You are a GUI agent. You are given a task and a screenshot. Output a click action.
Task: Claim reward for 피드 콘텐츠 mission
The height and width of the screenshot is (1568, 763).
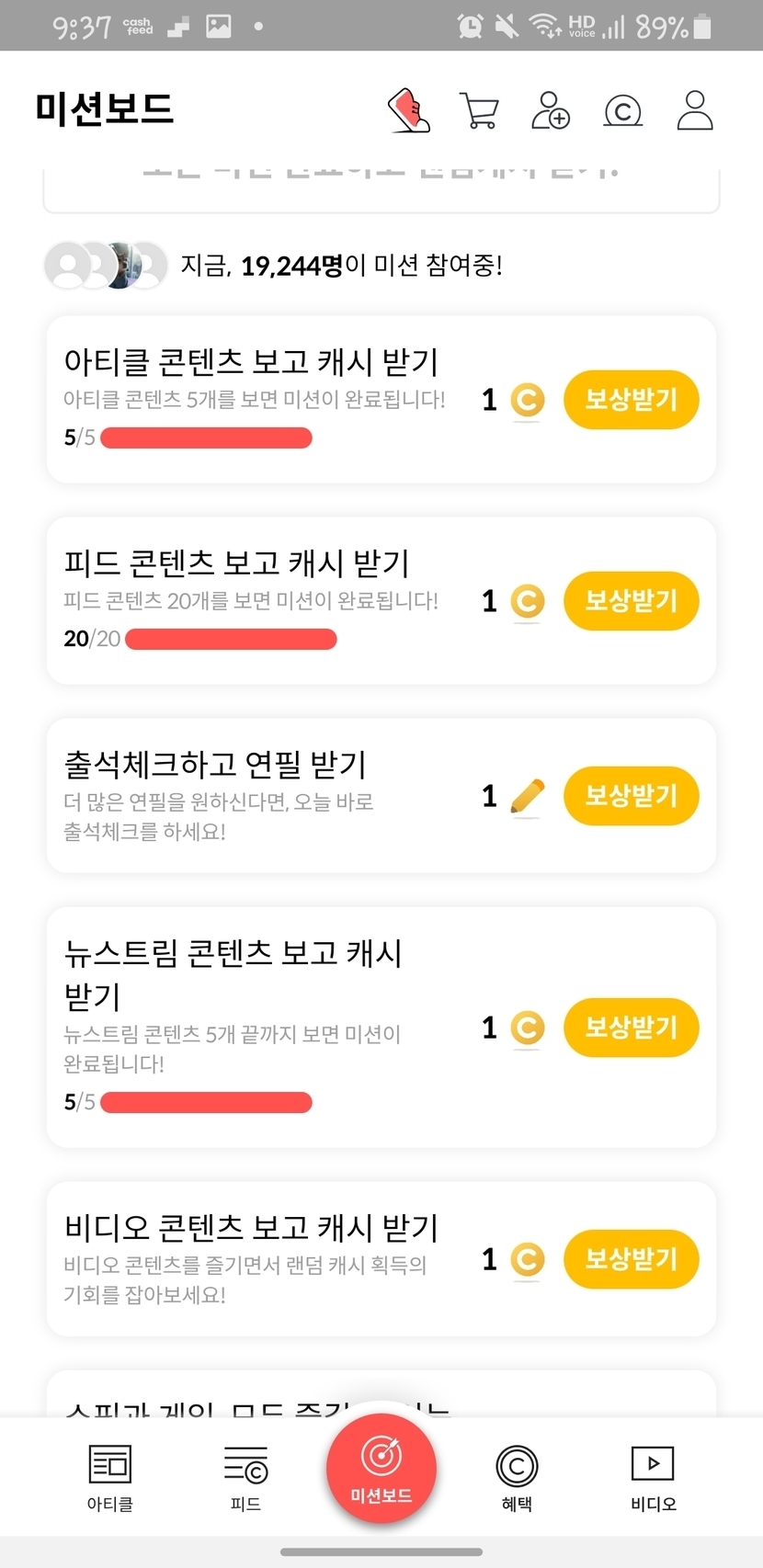631,601
